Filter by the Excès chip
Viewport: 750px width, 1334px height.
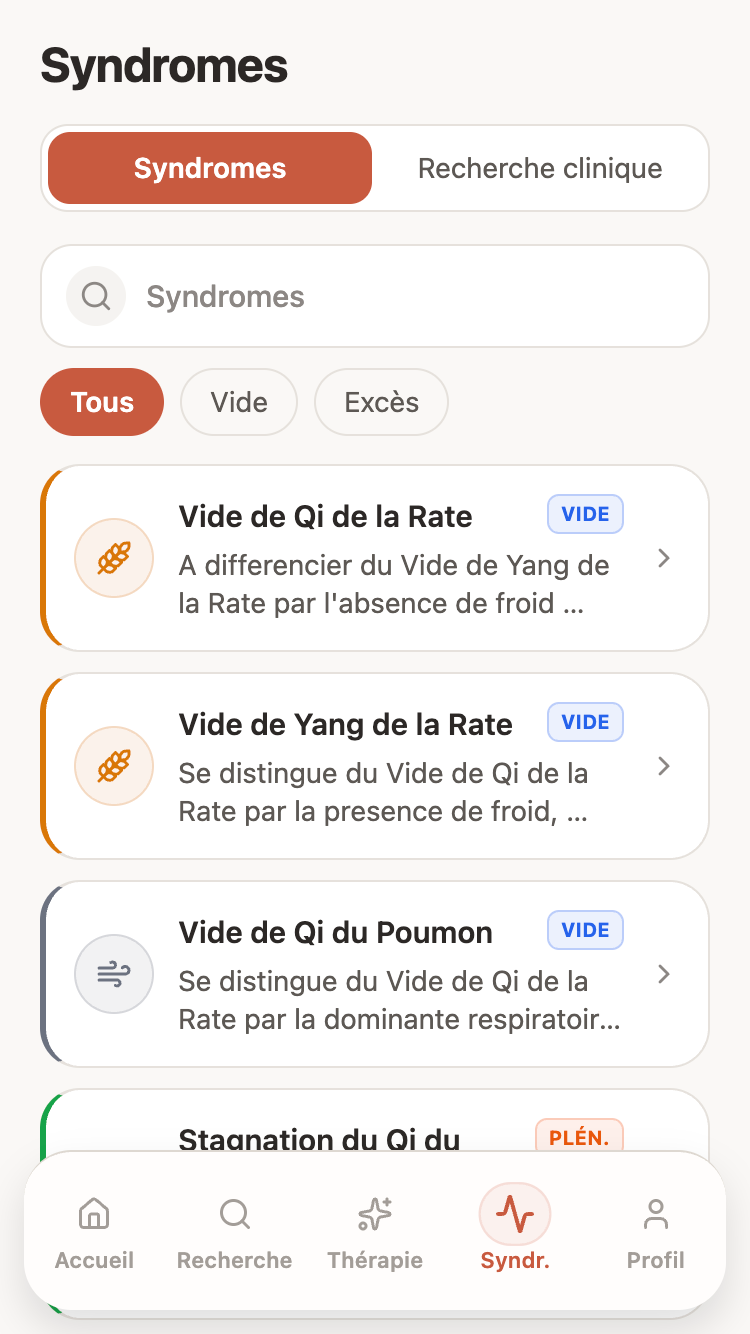click(381, 402)
